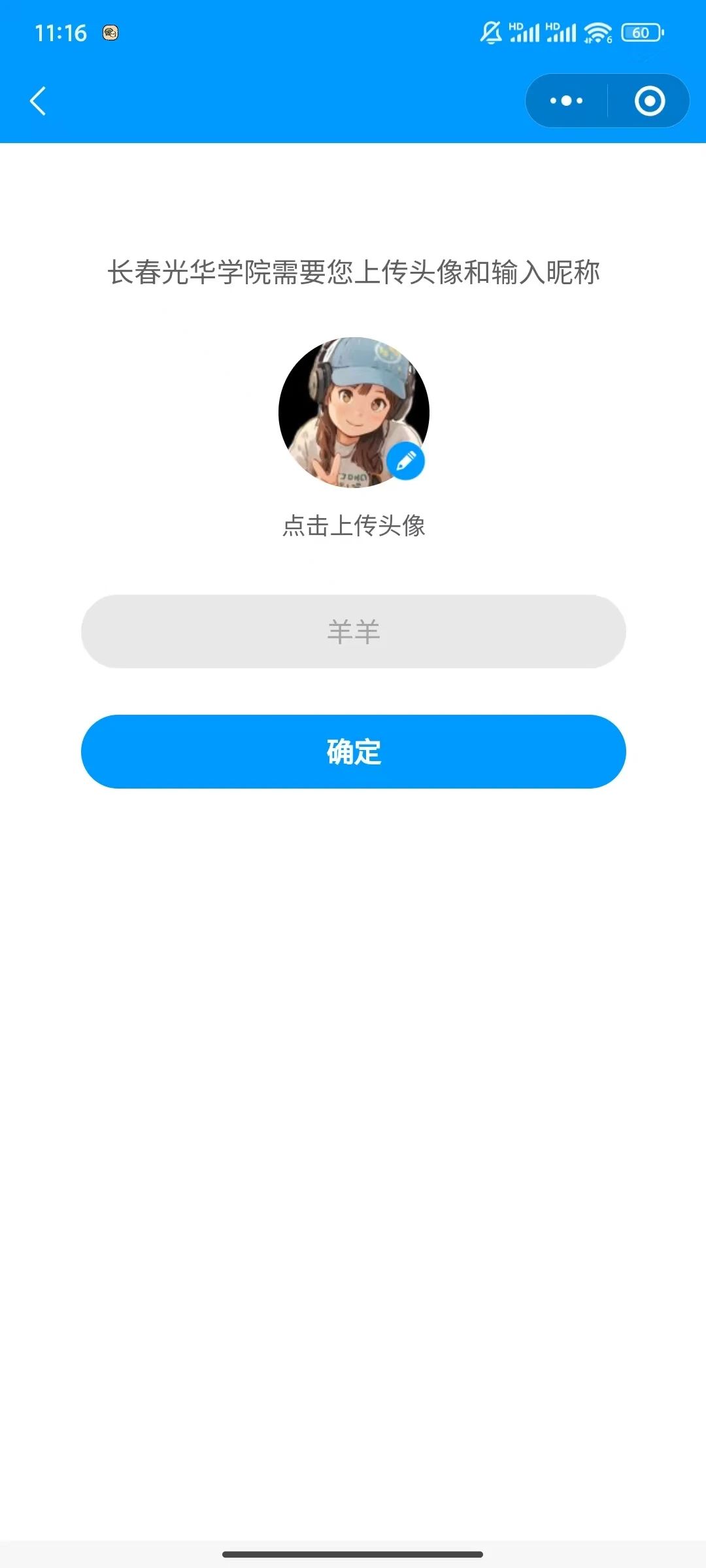Close the mini program via the circle icon
This screenshot has width=706, height=1568.
649,101
